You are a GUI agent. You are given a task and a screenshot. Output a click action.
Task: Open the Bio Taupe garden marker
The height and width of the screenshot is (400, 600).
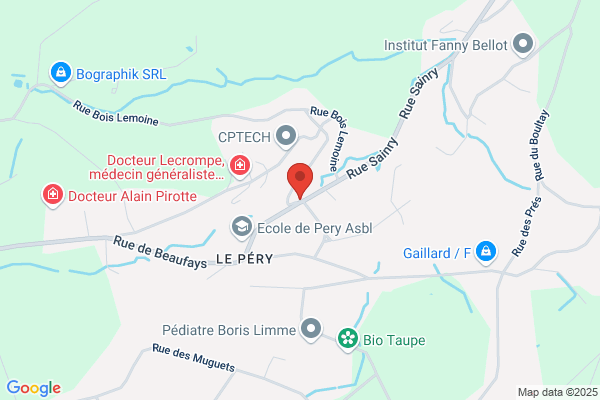348,340
